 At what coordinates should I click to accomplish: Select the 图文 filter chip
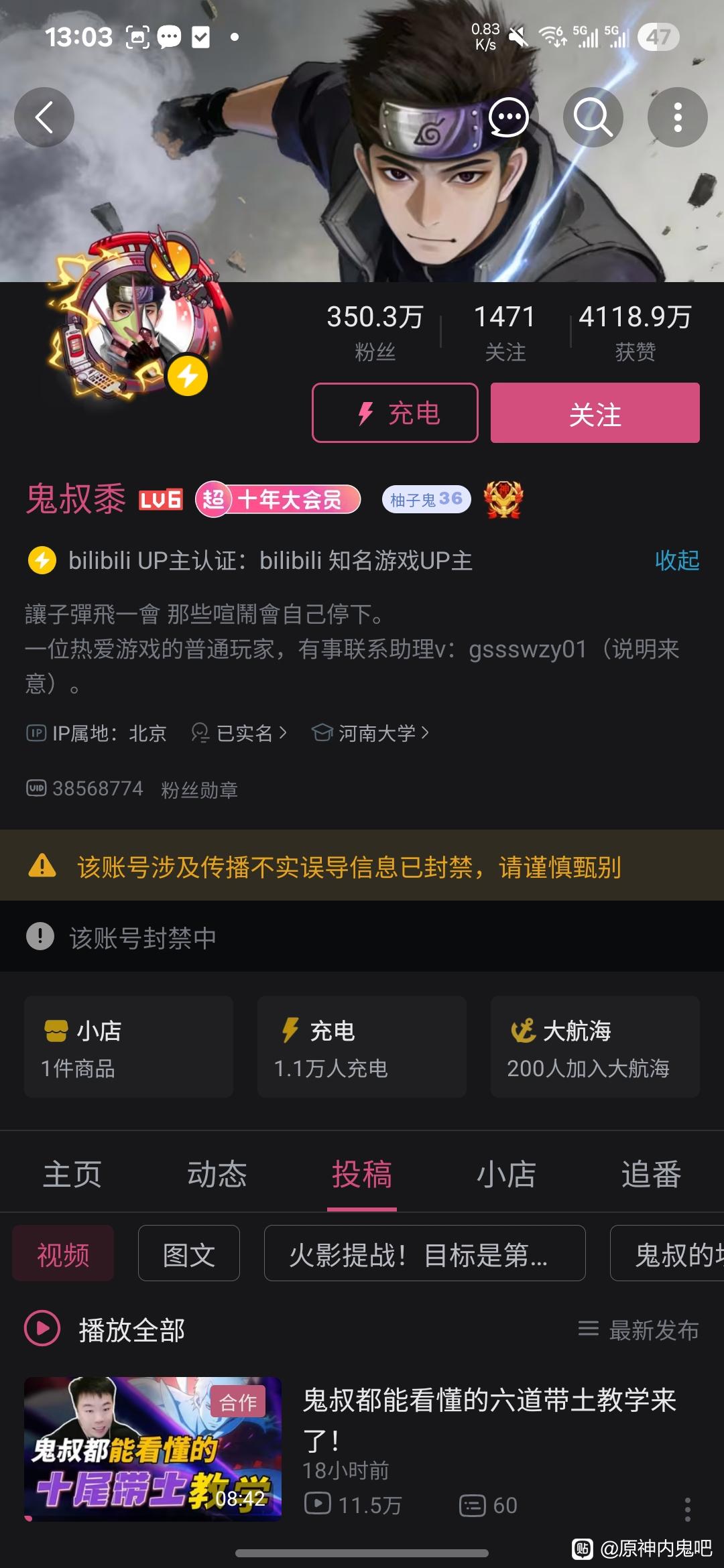coord(188,1254)
